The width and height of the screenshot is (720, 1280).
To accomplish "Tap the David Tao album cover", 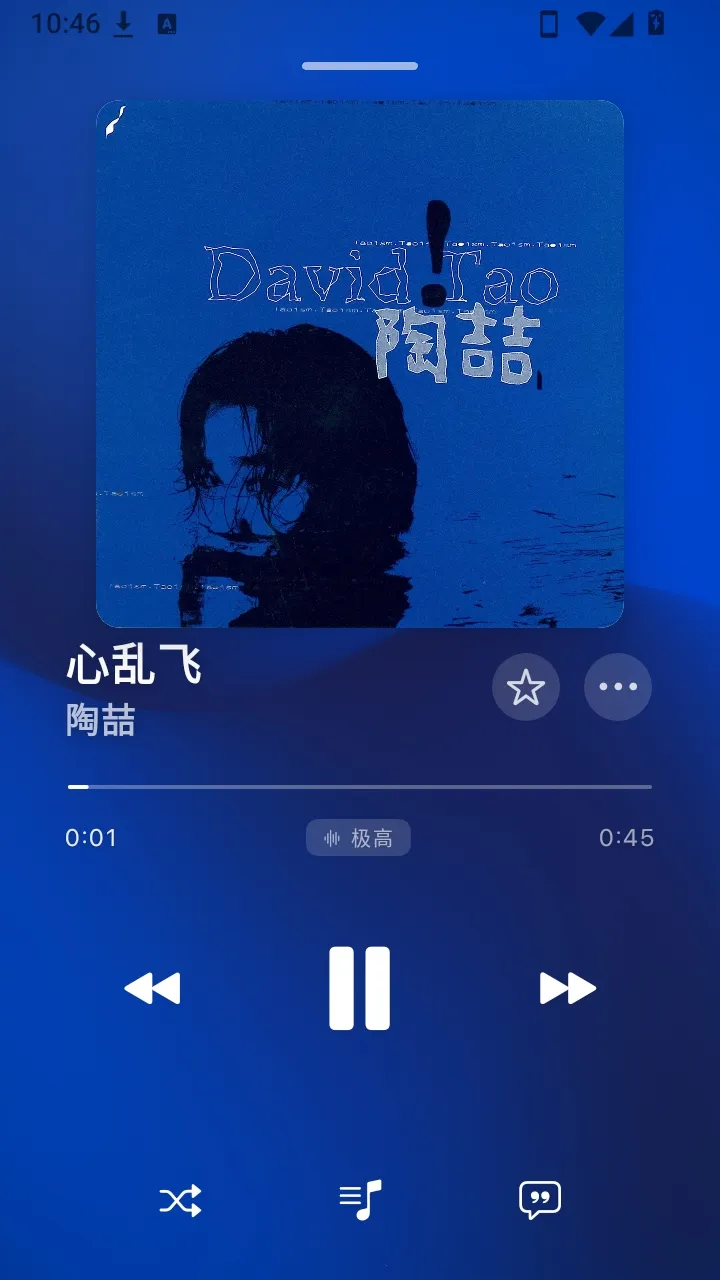I will click(360, 364).
